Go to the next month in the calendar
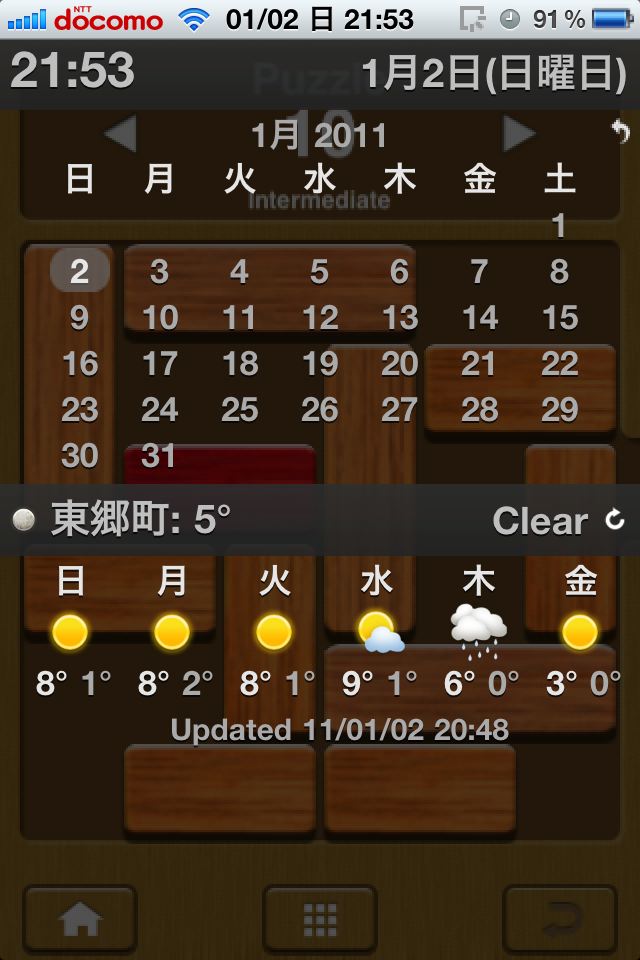The image size is (640, 960). coord(519,134)
